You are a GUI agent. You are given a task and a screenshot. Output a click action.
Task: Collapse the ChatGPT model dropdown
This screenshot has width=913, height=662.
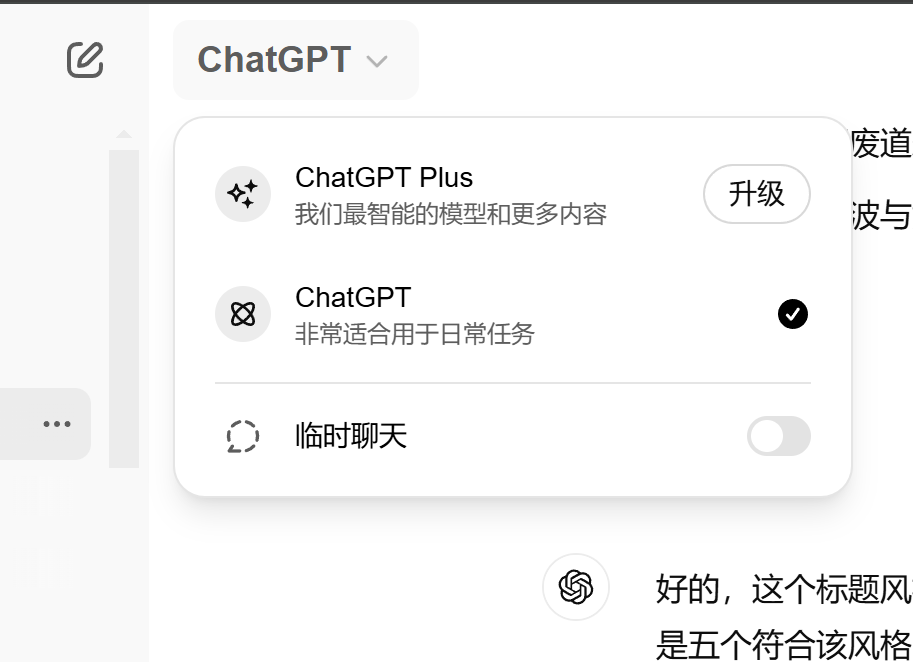[x=295, y=60]
